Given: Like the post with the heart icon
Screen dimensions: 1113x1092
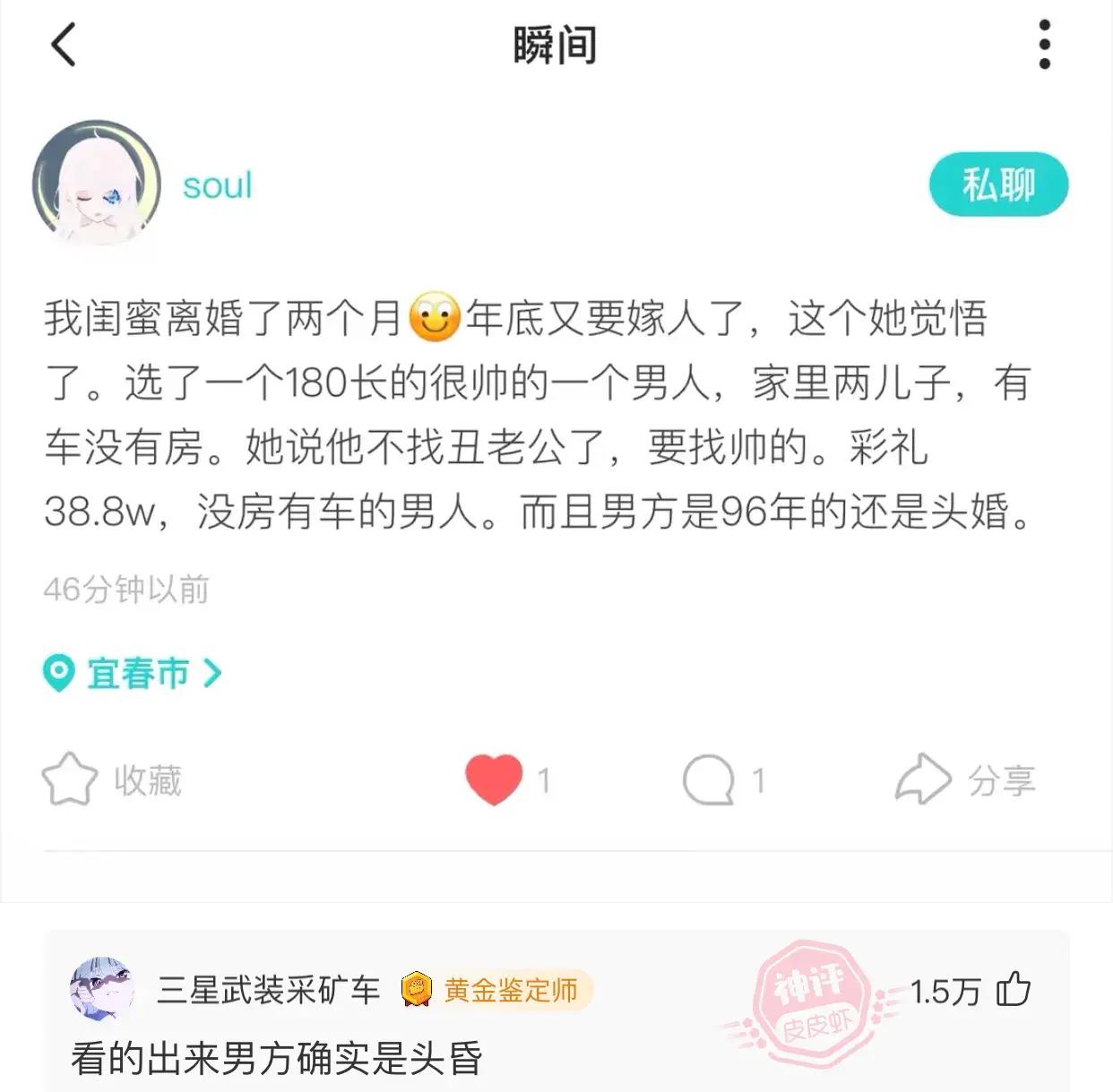Looking at the screenshot, I should pyautogui.click(x=494, y=779).
